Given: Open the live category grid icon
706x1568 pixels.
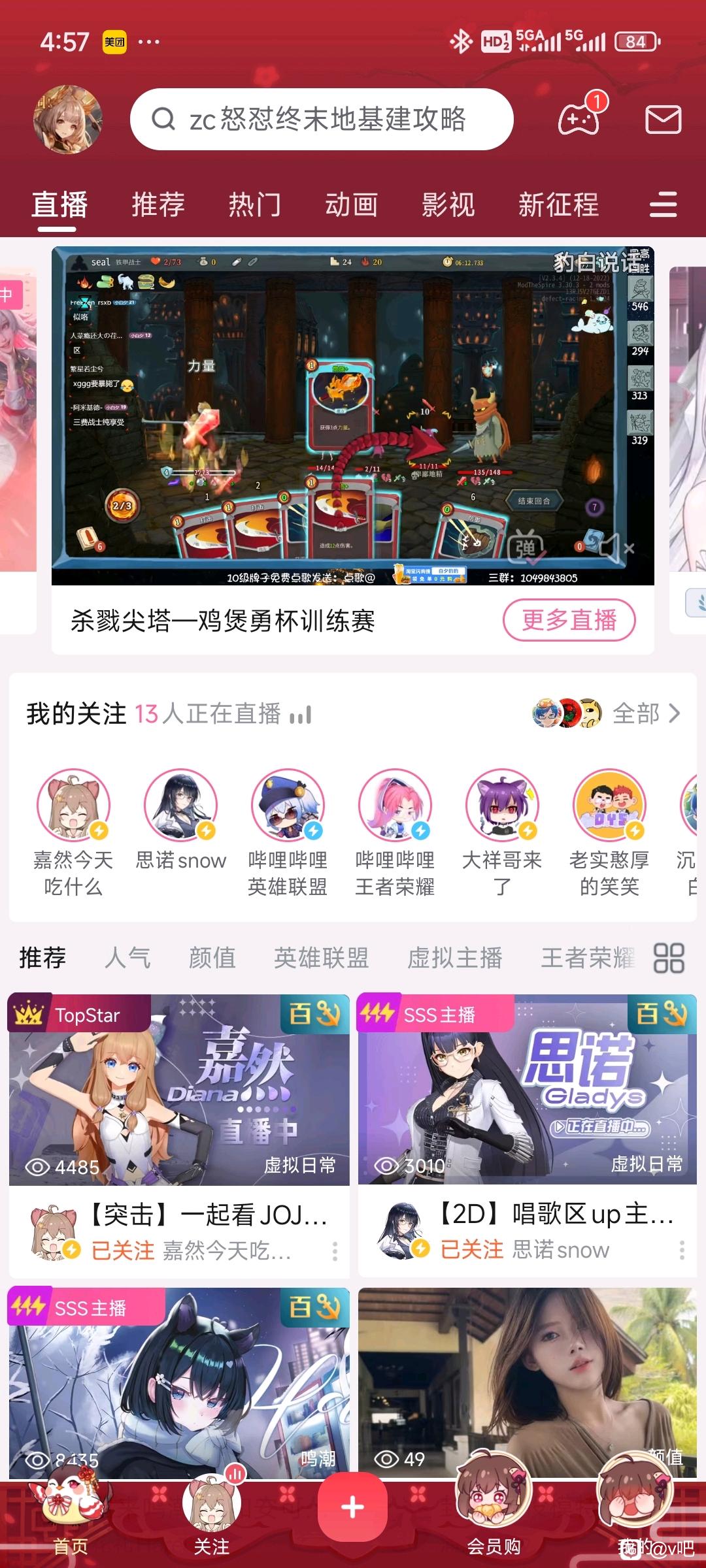Looking at the screenshot, I should coord(669,958).
